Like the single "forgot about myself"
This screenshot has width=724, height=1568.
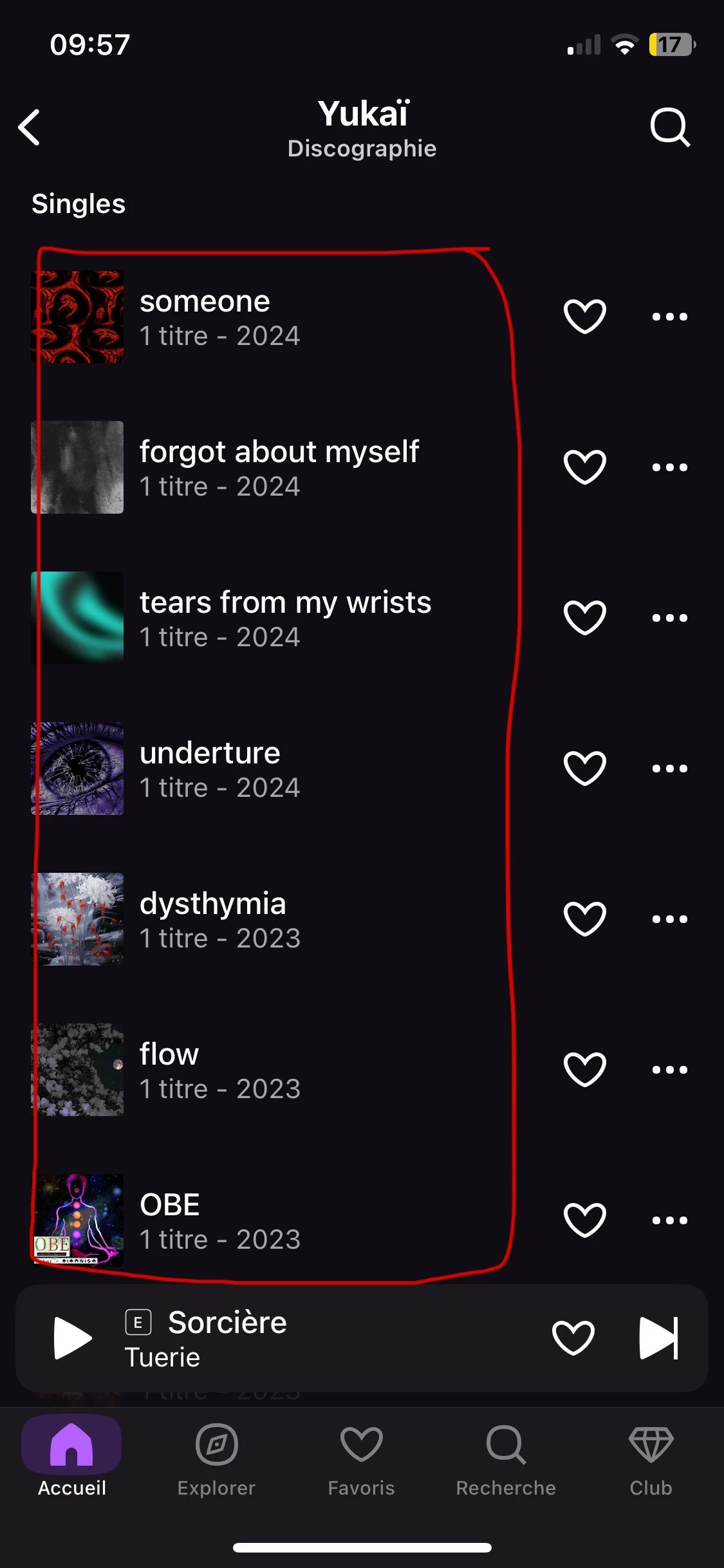coord(584,467)
